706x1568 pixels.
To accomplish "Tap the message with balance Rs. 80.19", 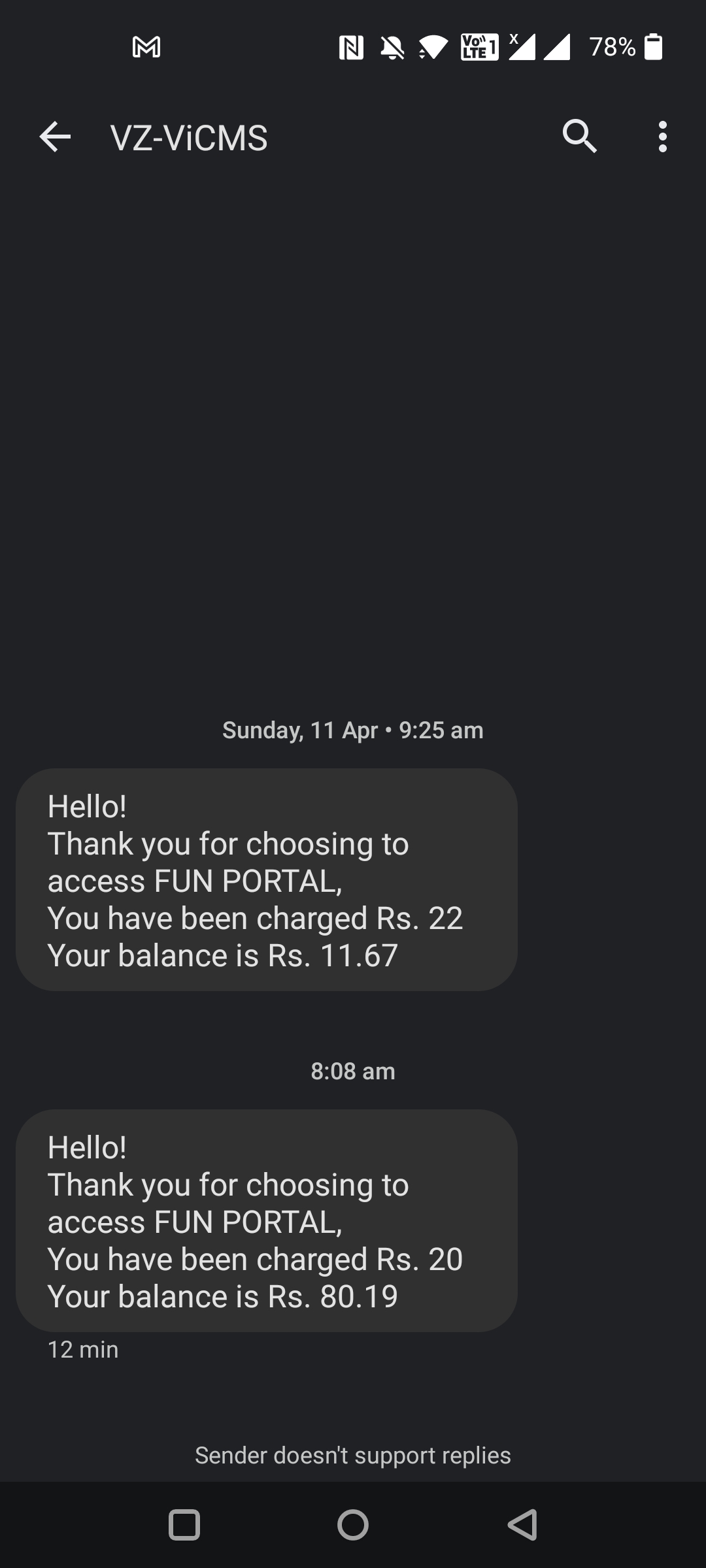I will [x=267, y=1221].
